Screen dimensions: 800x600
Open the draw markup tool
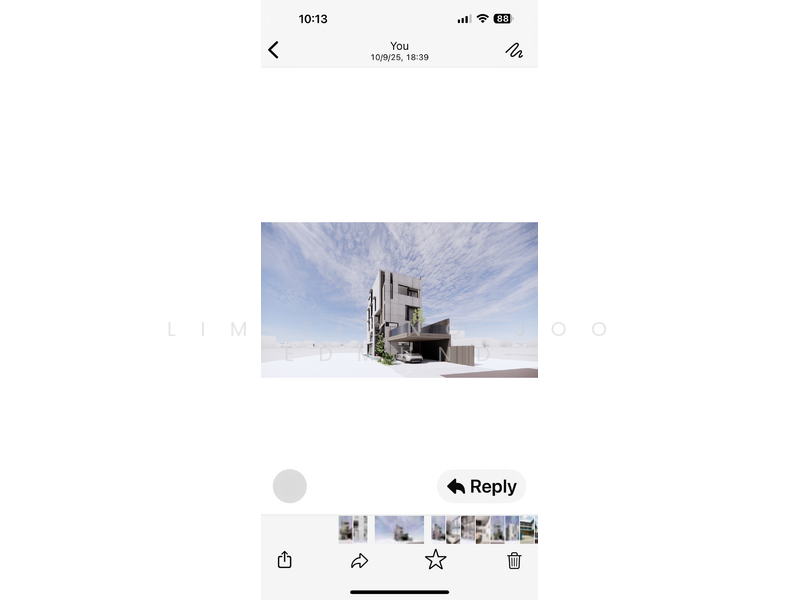tap(514, 50)
